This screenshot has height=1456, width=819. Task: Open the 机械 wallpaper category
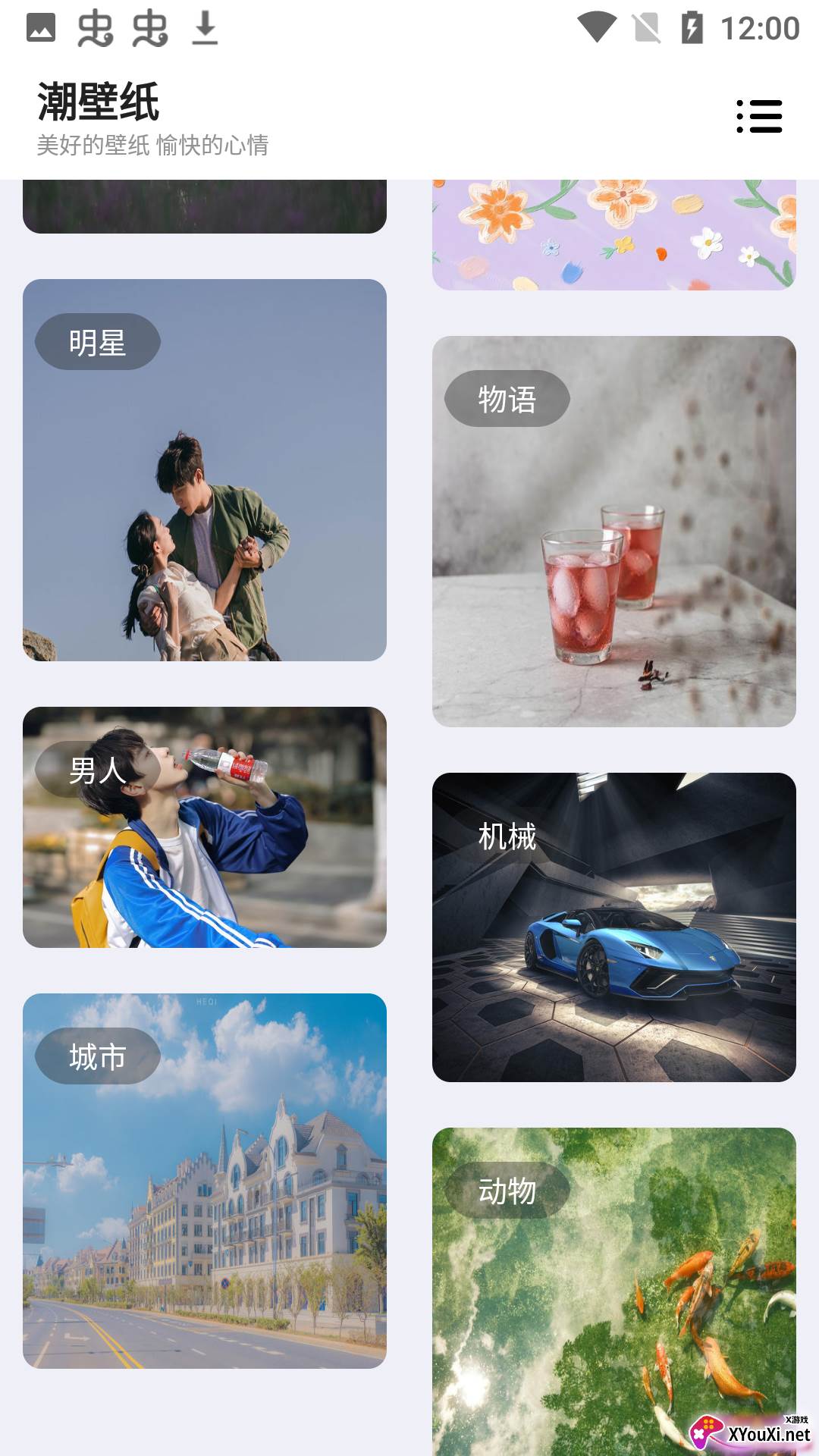click(x=507, y=837)
